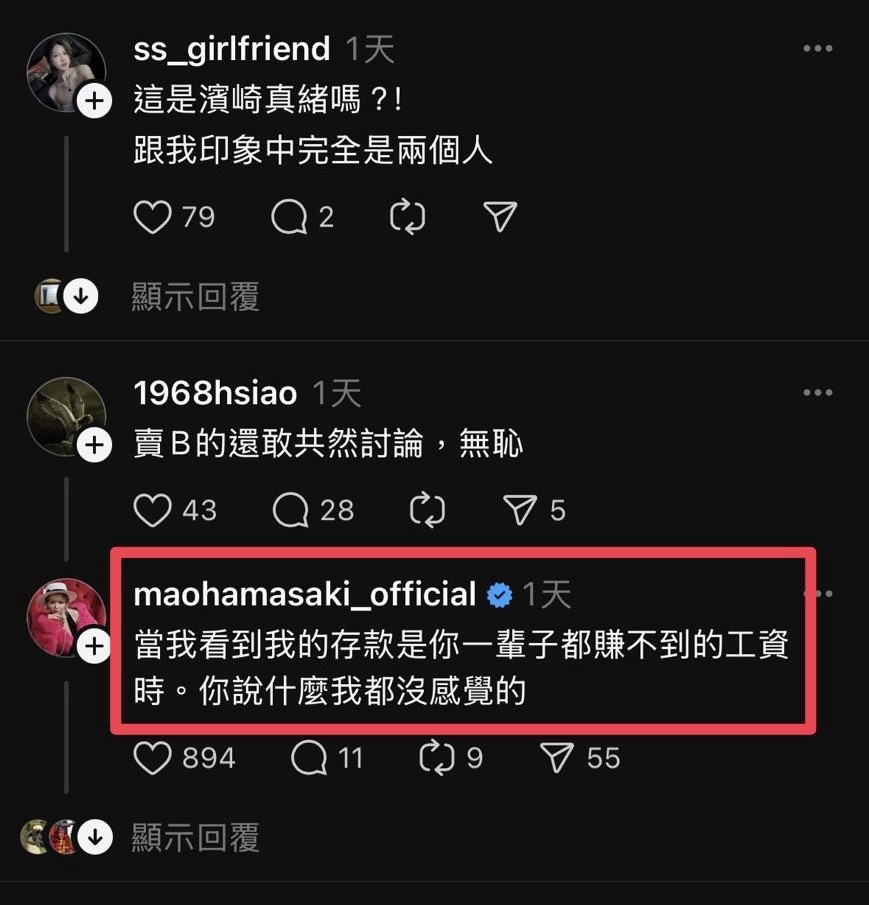Reply to ss_girlfriend's comment
This screenshot has height=905, width=869.
pyautogui.click(x=290, y=217)
